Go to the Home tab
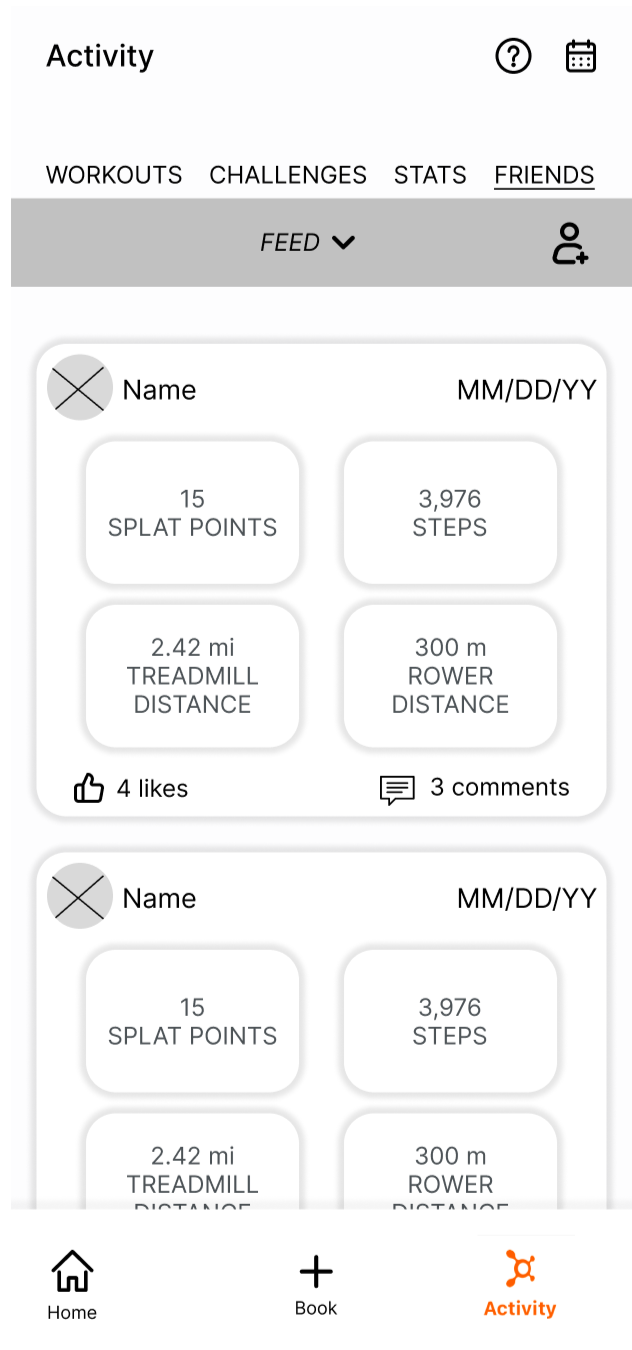Viewport: 632px width, 1350px height. [72, 1285]
